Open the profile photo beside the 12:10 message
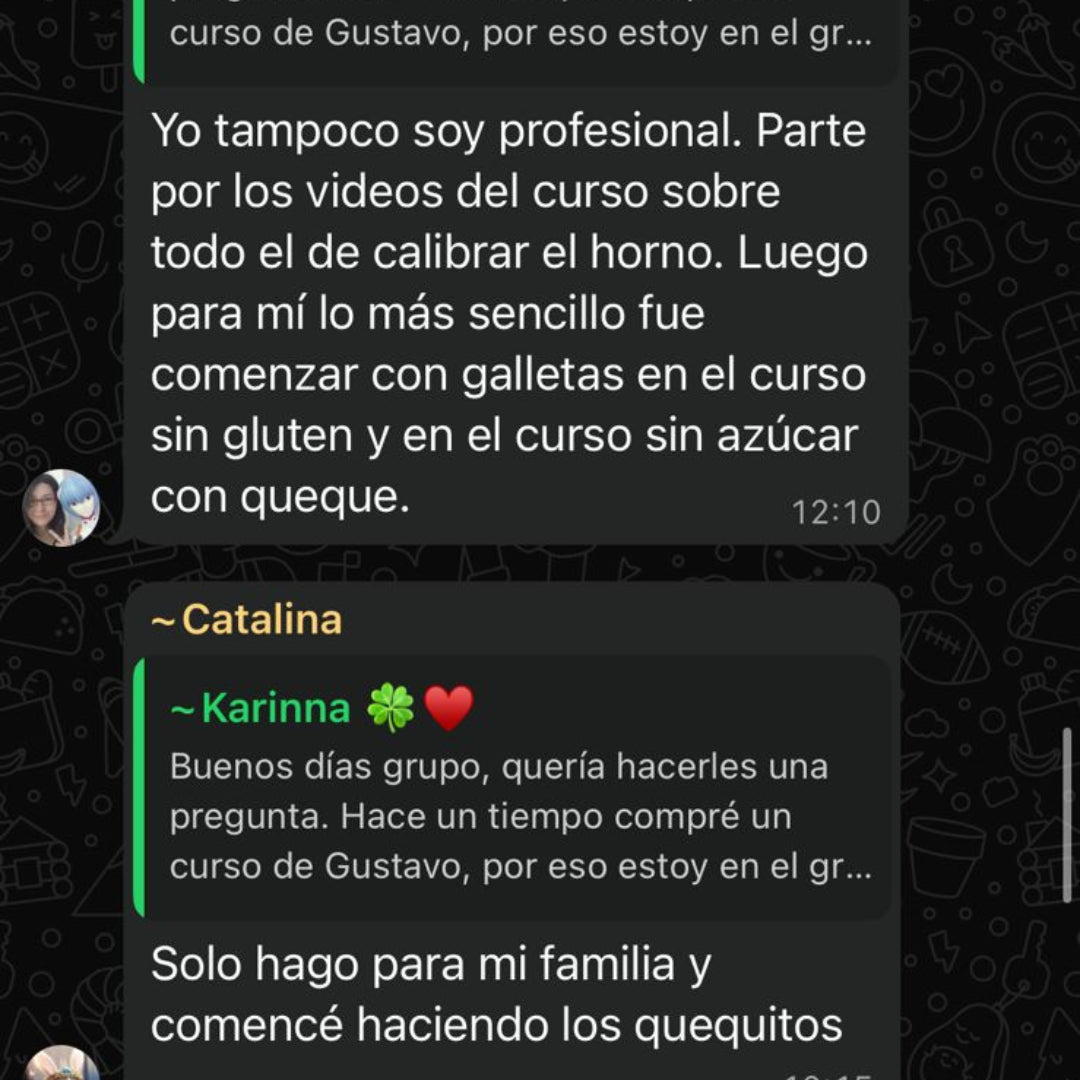1080x1080 pixels. click(62, 508)
